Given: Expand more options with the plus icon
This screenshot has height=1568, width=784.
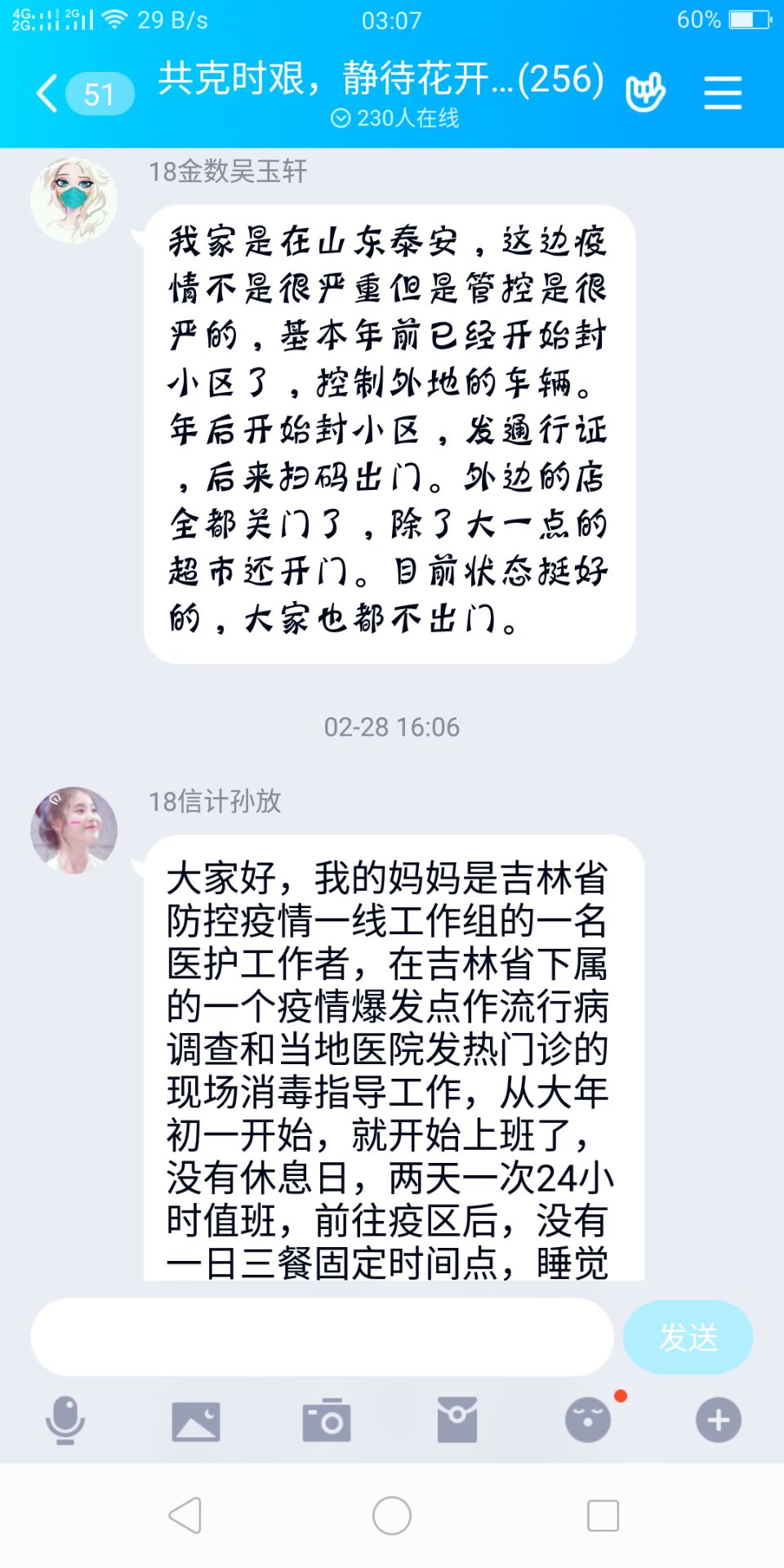Looking at the screenshot, I should click(x=719, y=1420).
